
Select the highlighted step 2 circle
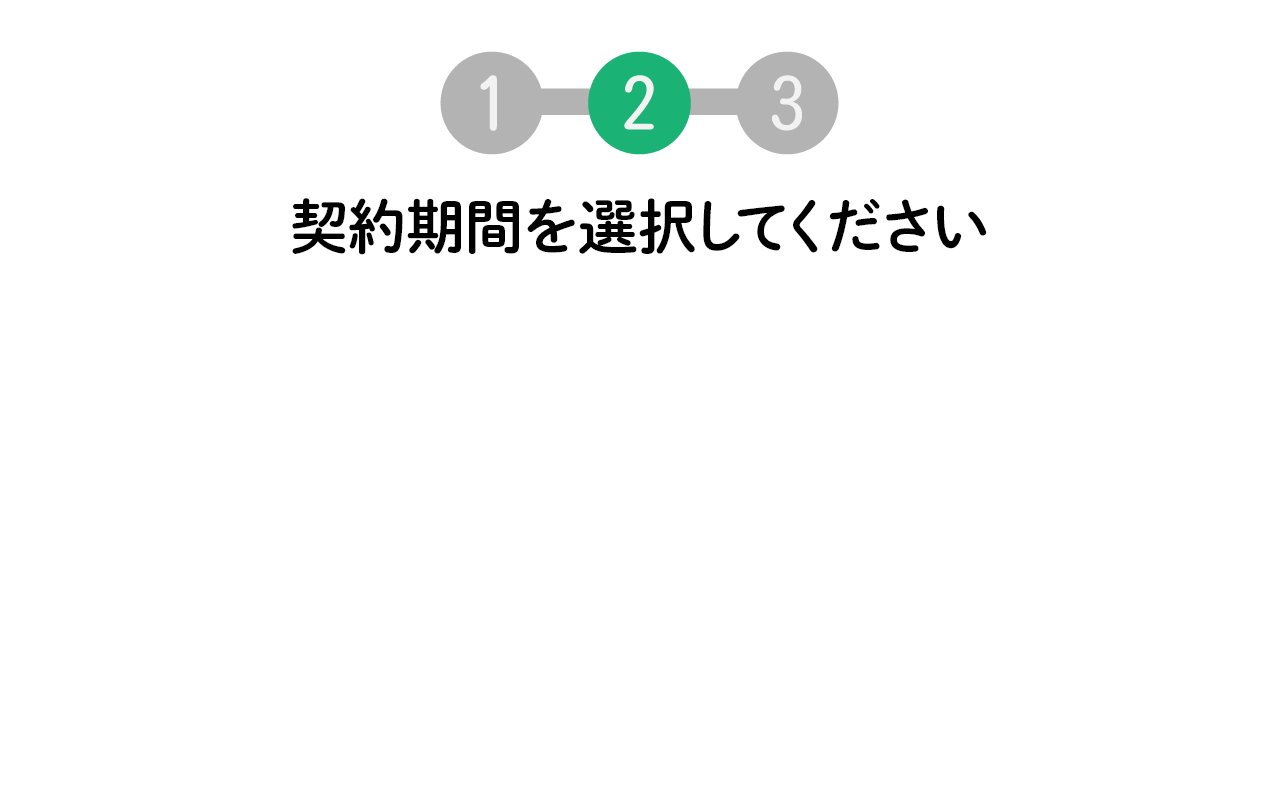click(x=639, y=103)
